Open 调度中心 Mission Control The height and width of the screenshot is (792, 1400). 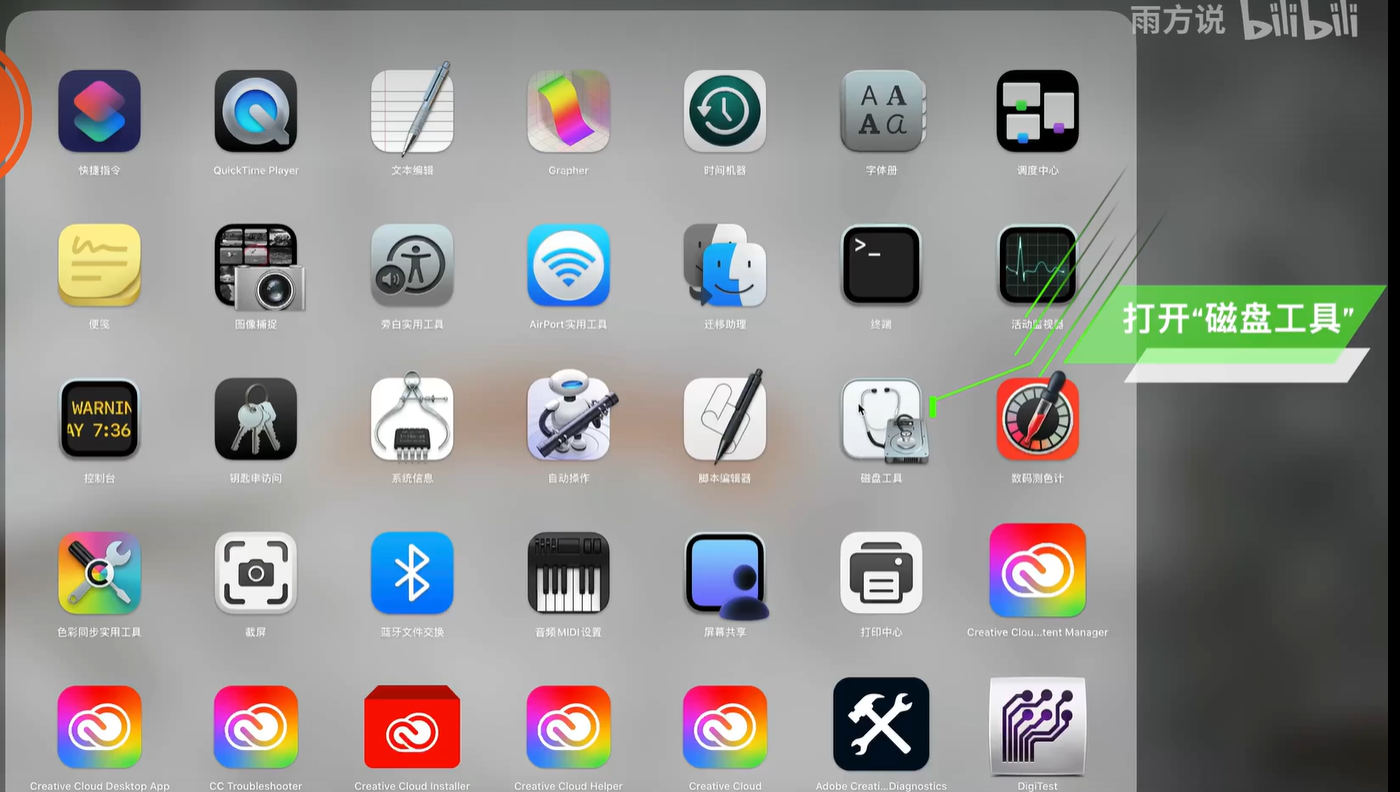pos(1037,111)
